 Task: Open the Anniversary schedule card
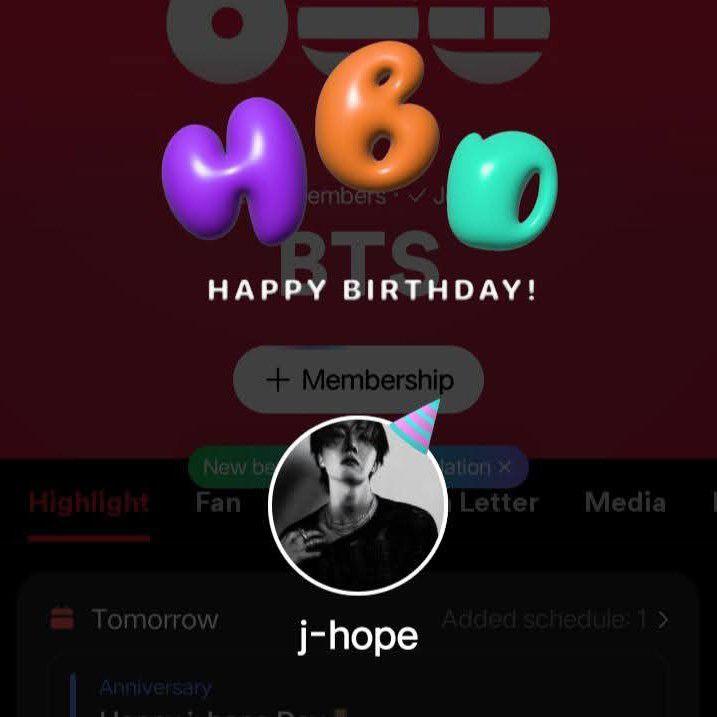(360, 696)
